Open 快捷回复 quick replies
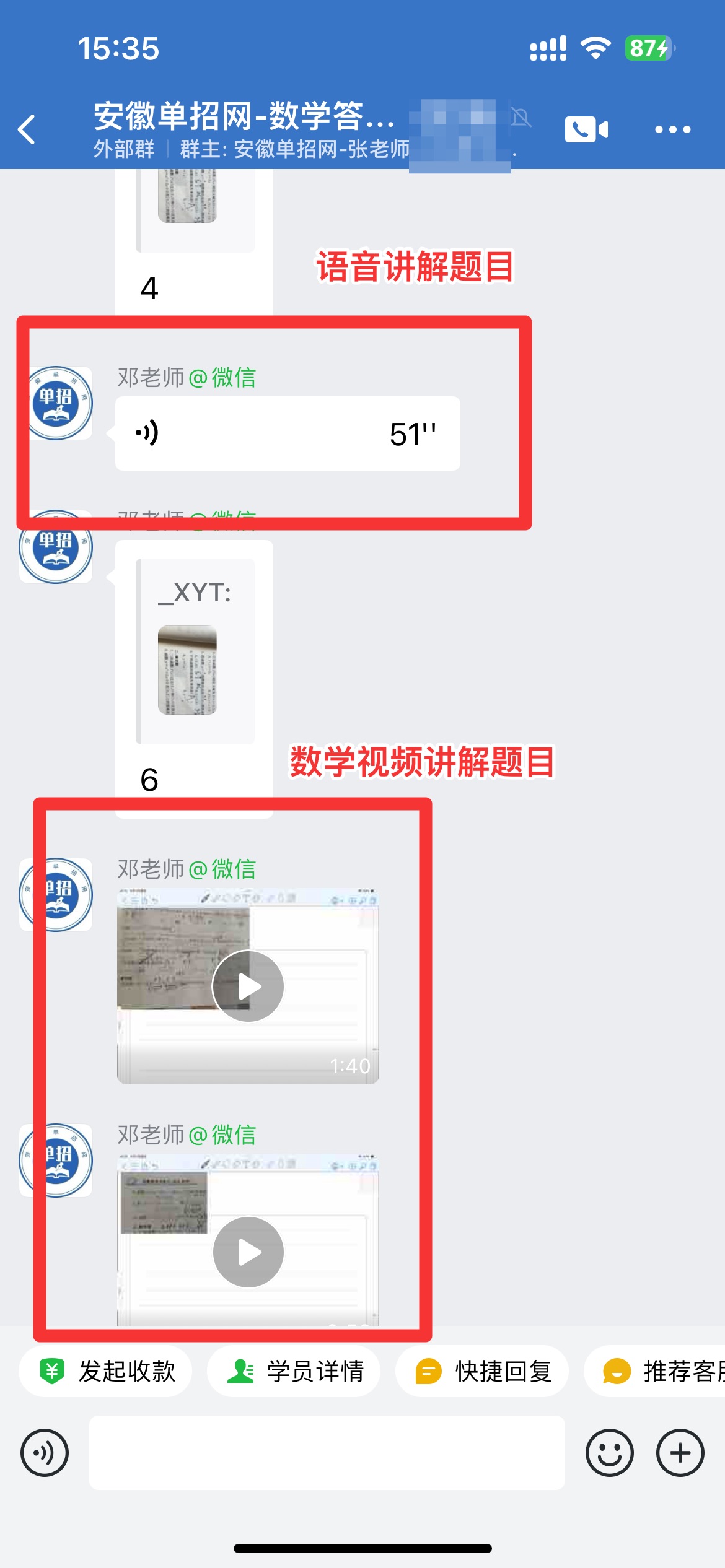Image resolution: width=725 pixels, height=1568 pixels. [482, 1371]
